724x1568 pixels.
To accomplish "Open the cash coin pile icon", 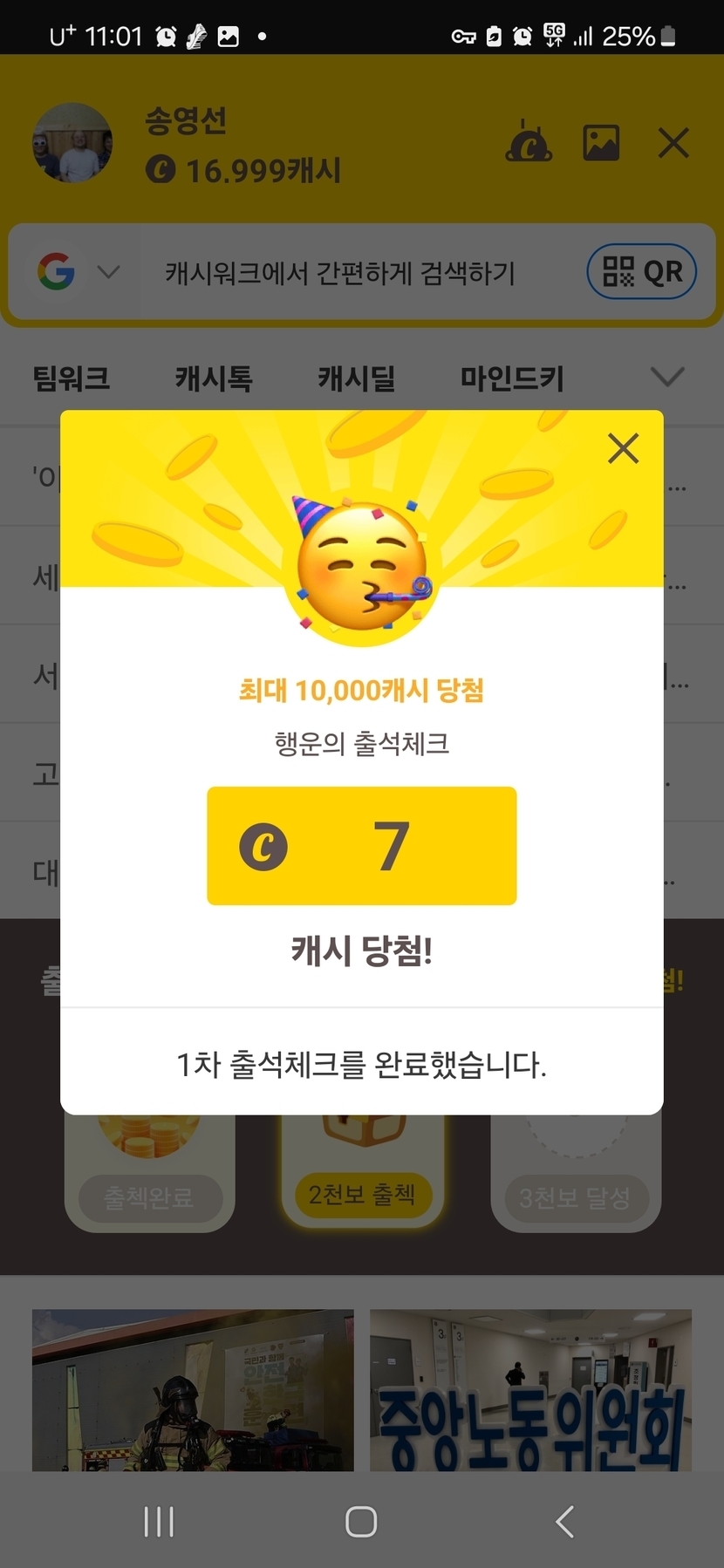I will [x=529, y=143].
